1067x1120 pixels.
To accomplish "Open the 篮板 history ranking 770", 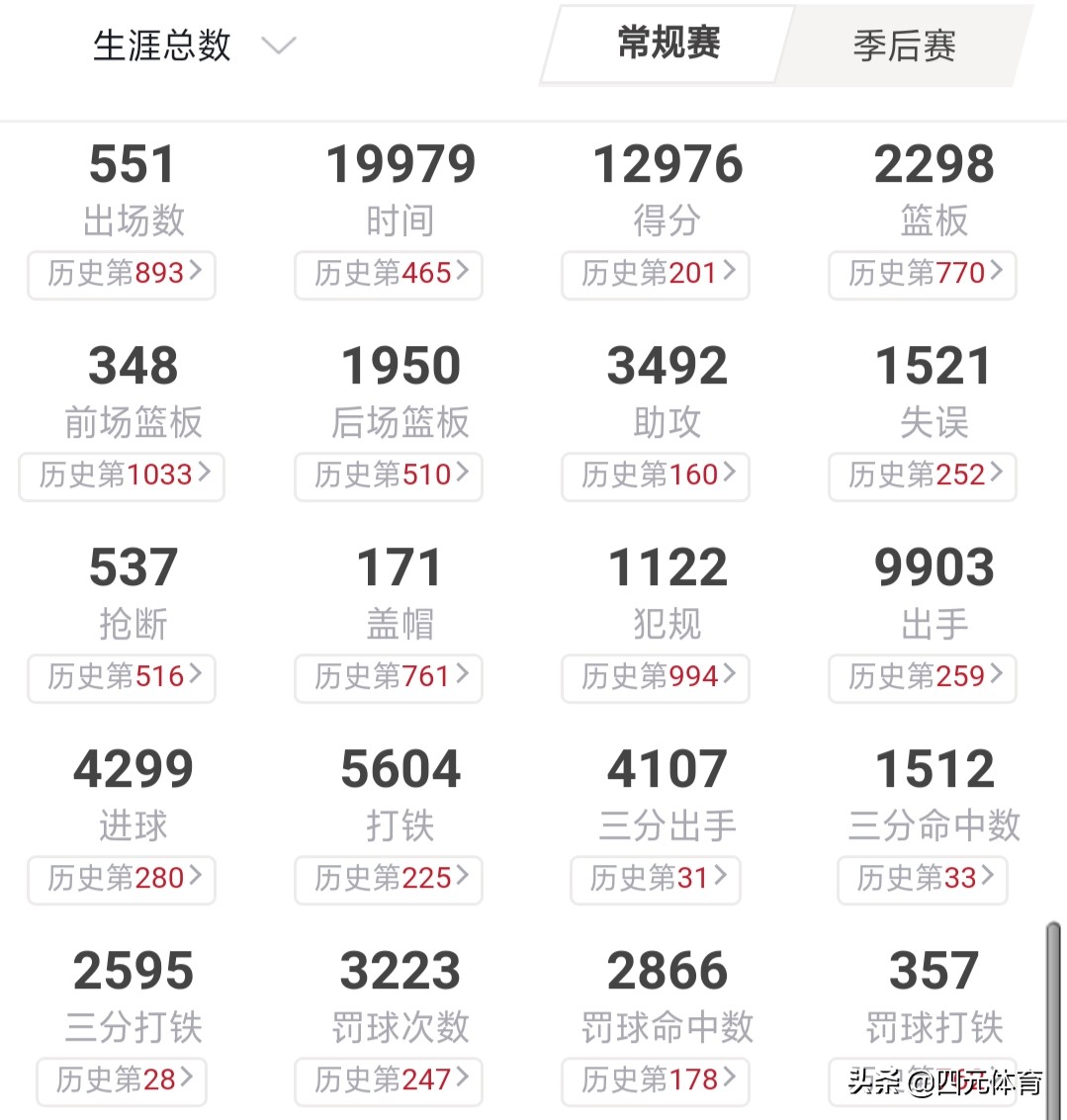I will pos(922,276).
